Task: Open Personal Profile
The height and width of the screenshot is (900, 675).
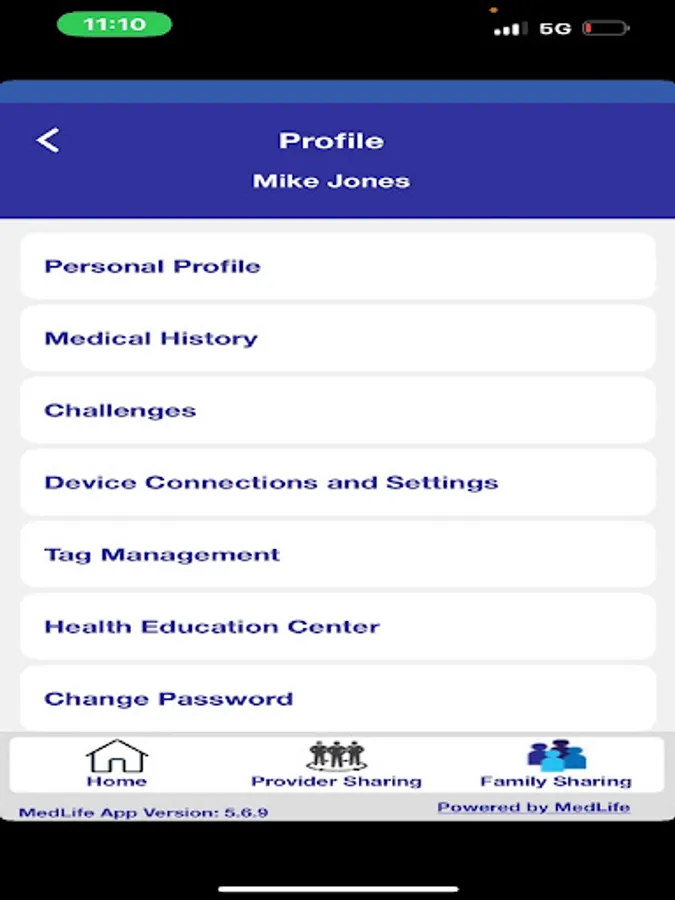Action: click(x=337, y=266)
